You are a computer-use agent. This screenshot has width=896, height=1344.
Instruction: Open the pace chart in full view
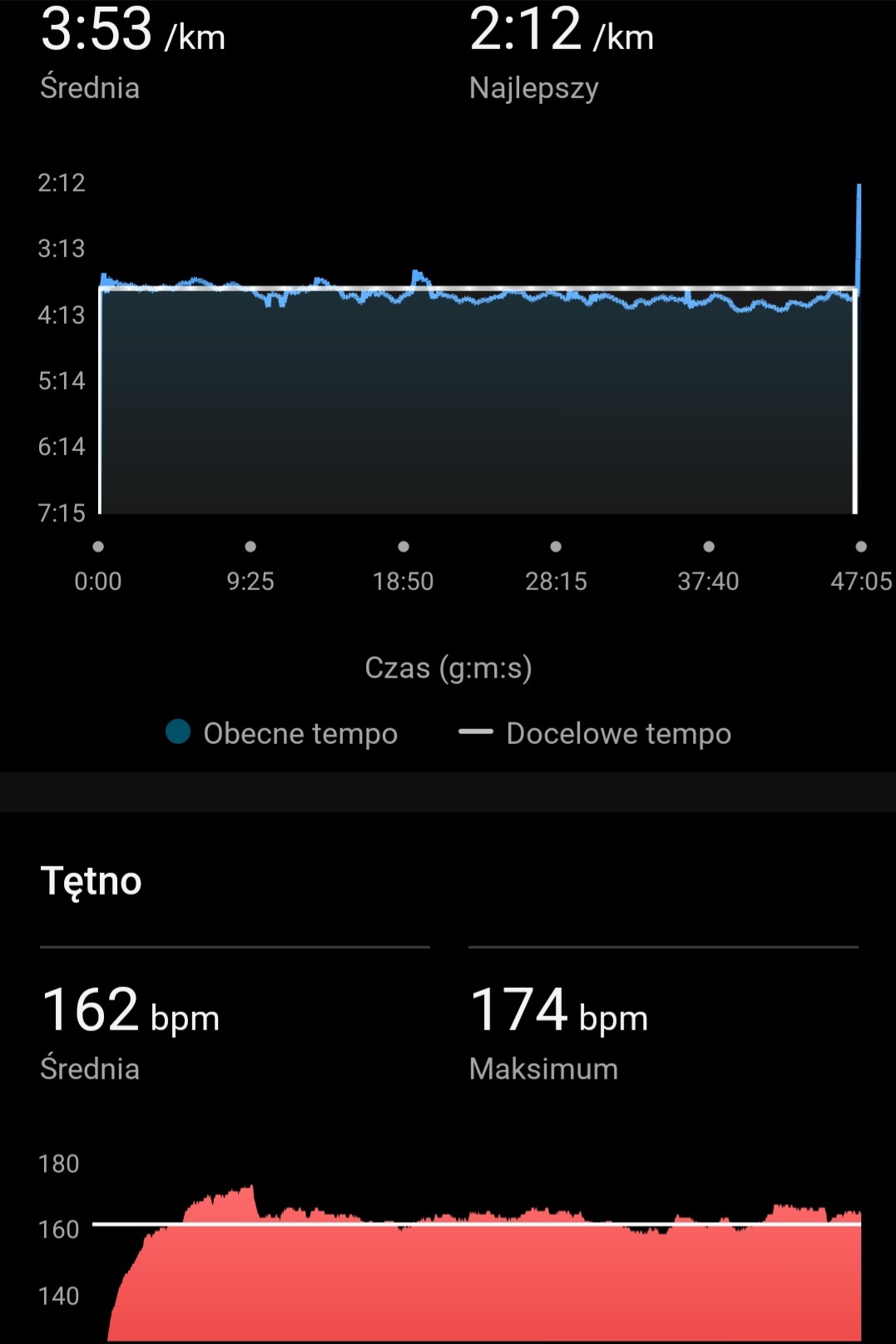point(478,348)
